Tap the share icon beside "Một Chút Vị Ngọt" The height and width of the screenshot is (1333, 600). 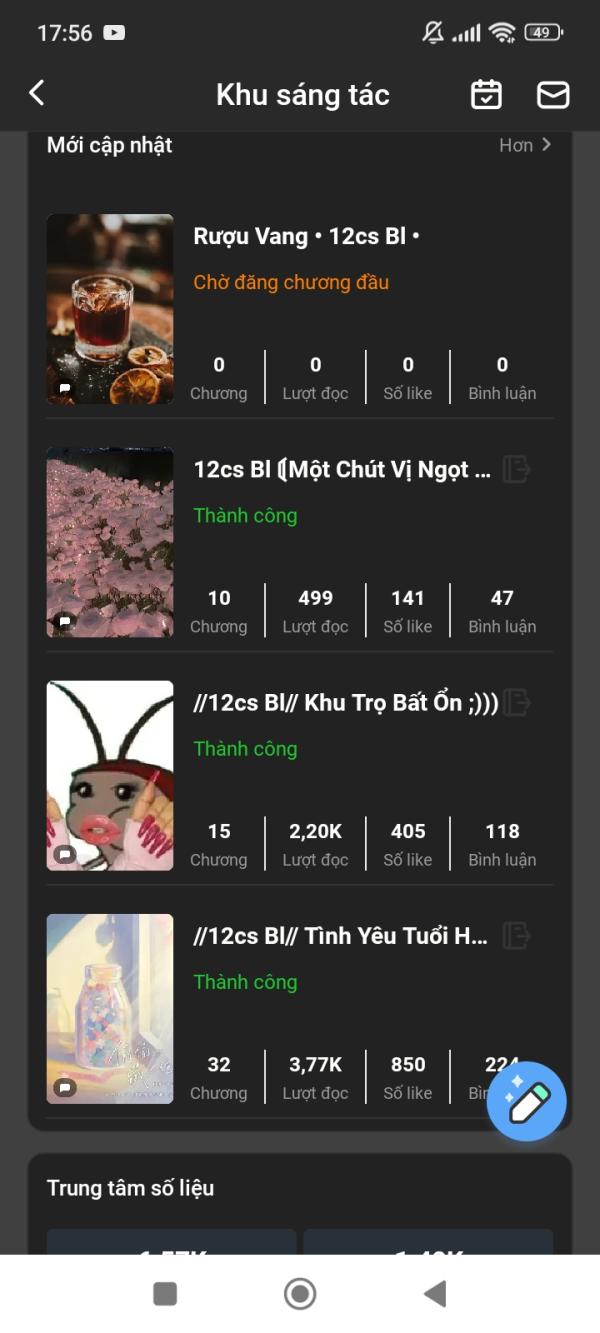click(516, 469)
